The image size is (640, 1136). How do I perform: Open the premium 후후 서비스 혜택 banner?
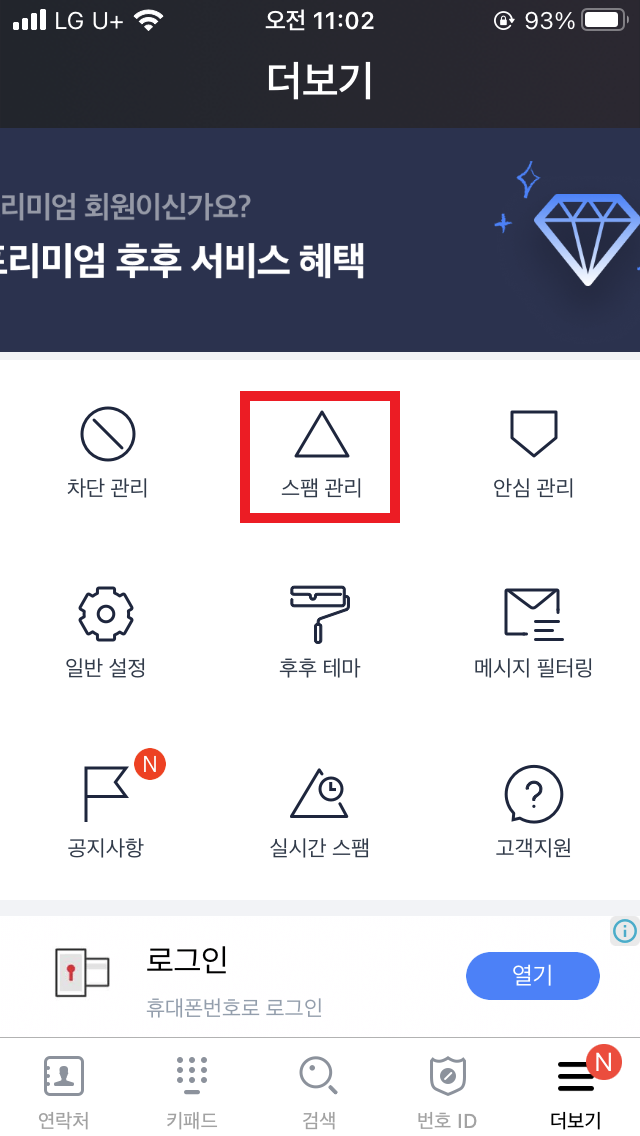point(320,240)
